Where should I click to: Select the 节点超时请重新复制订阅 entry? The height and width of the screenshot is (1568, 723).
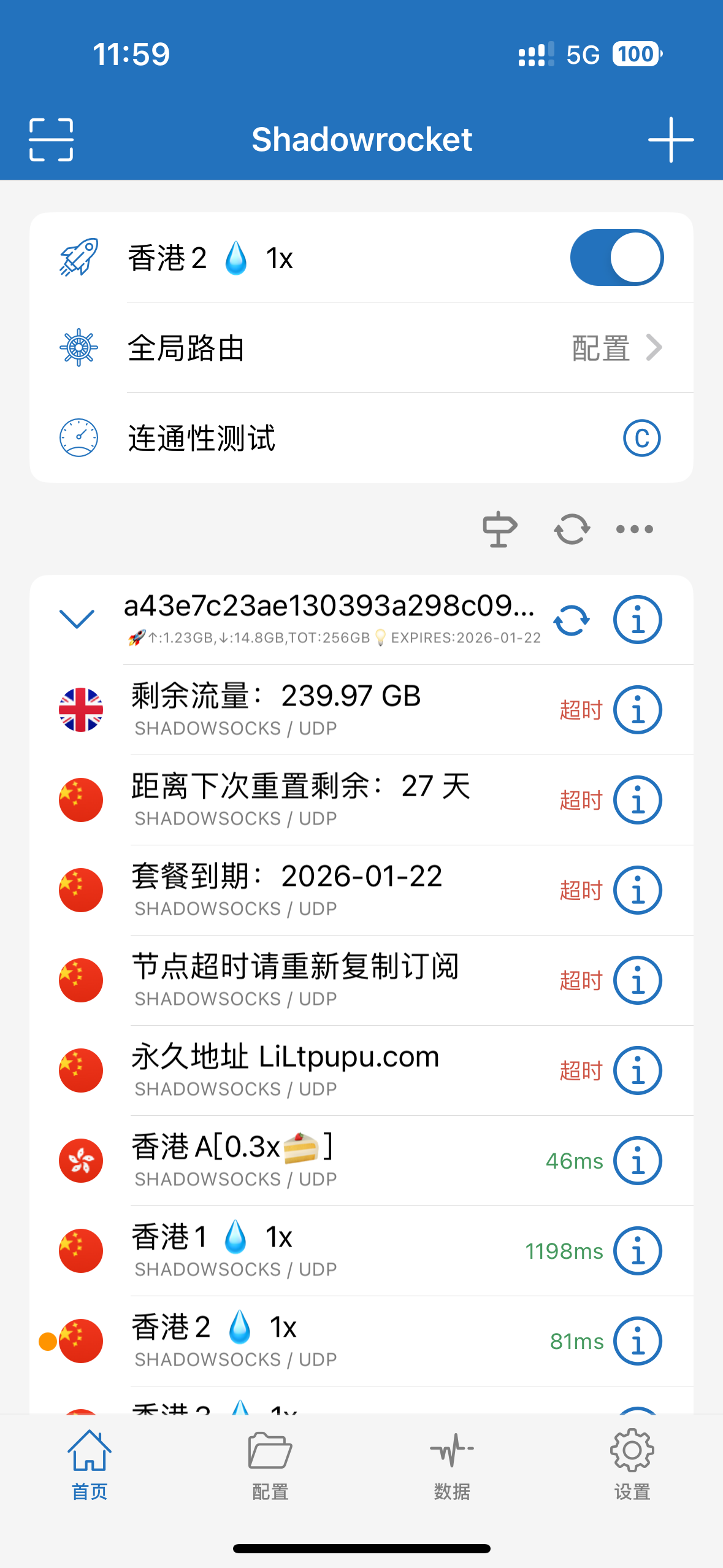331,980
